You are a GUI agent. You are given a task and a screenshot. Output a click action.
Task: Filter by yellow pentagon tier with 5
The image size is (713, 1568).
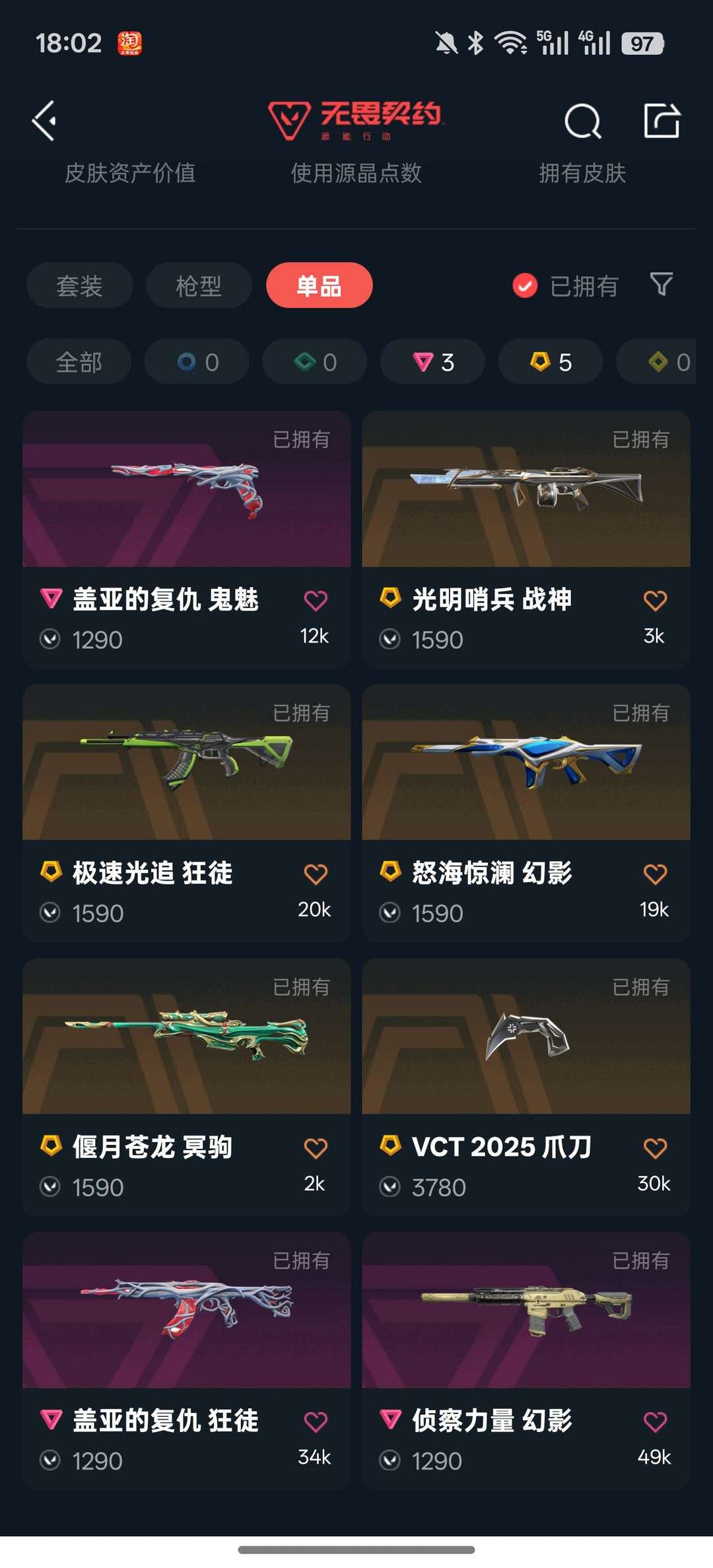[x=550, y=362]
